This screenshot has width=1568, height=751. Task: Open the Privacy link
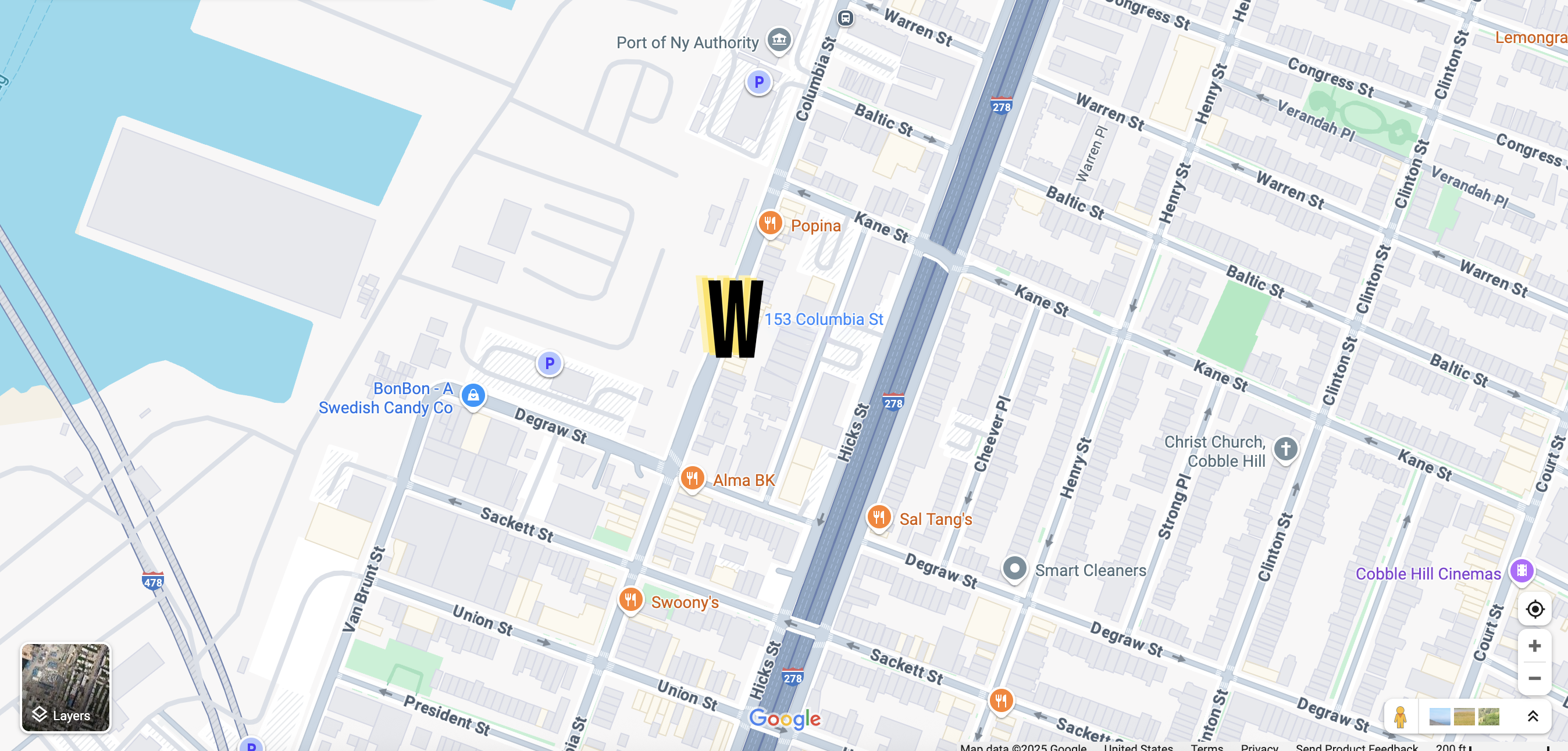1259,747
